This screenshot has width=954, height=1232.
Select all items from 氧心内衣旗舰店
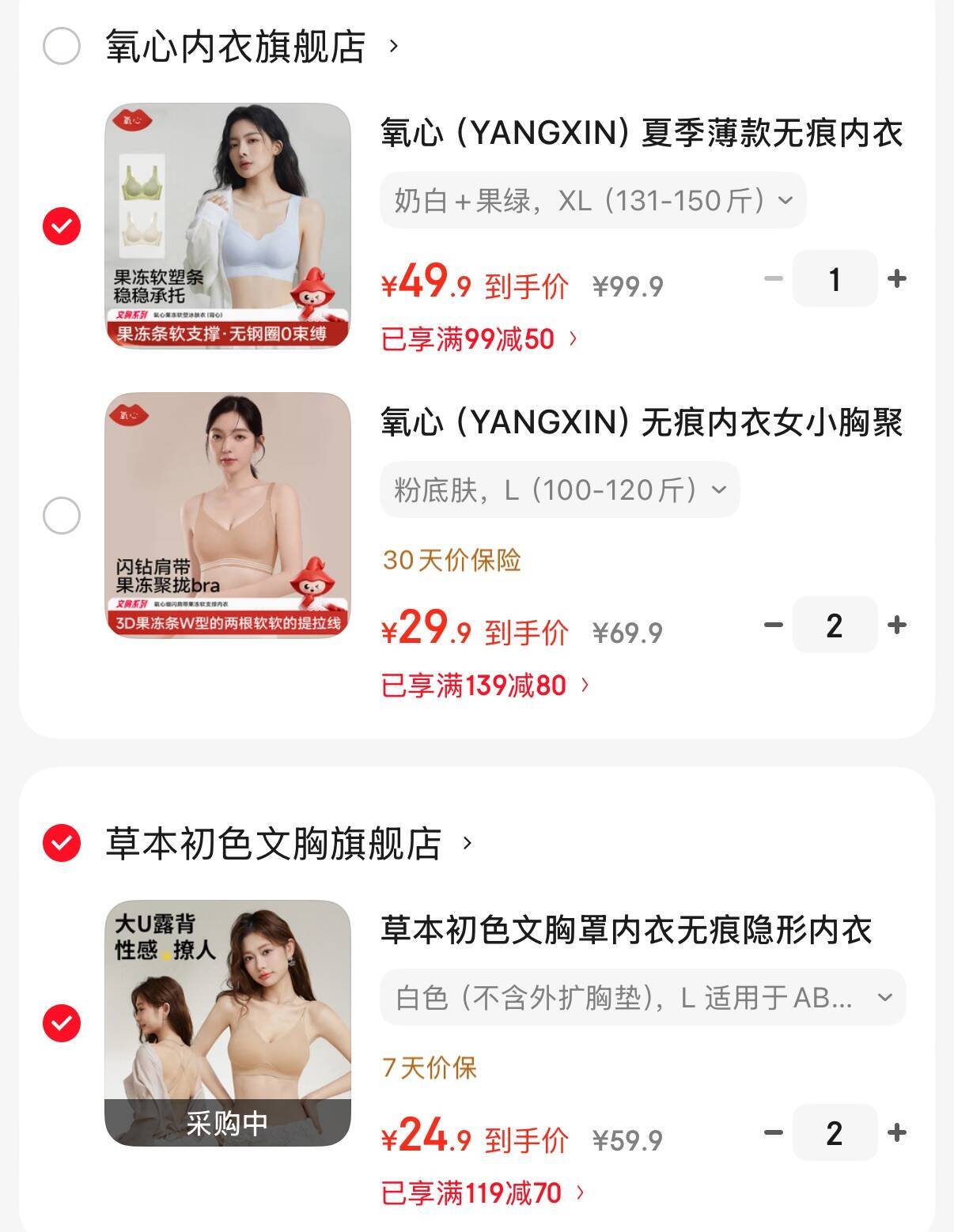pos(62,46)
